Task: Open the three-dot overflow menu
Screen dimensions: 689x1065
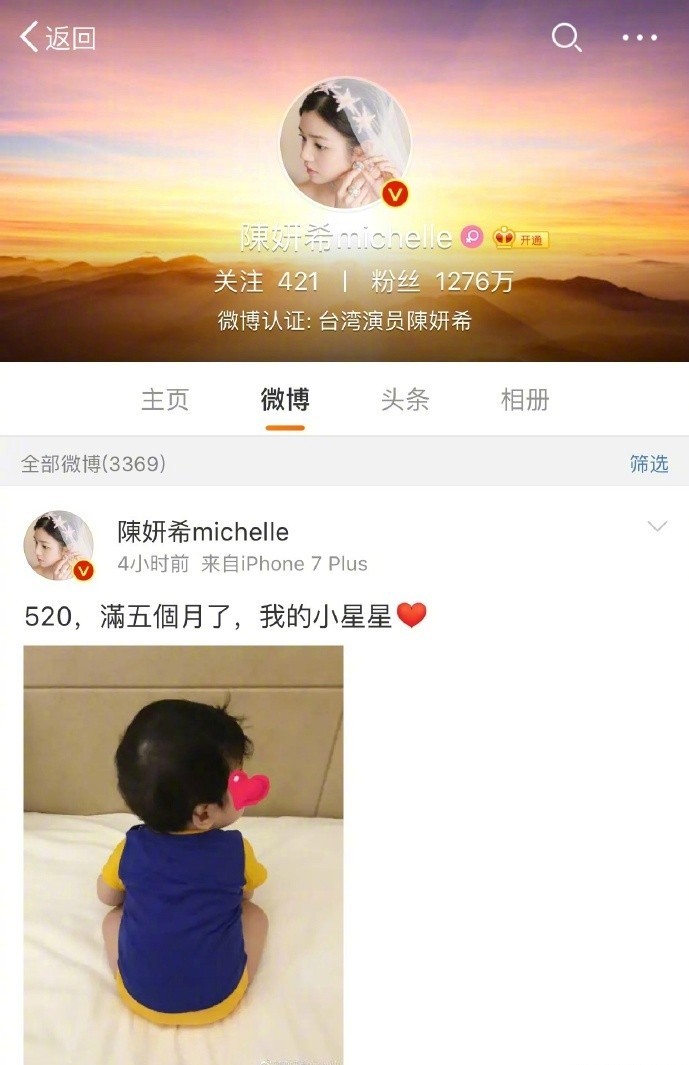Action: point(640,38)
